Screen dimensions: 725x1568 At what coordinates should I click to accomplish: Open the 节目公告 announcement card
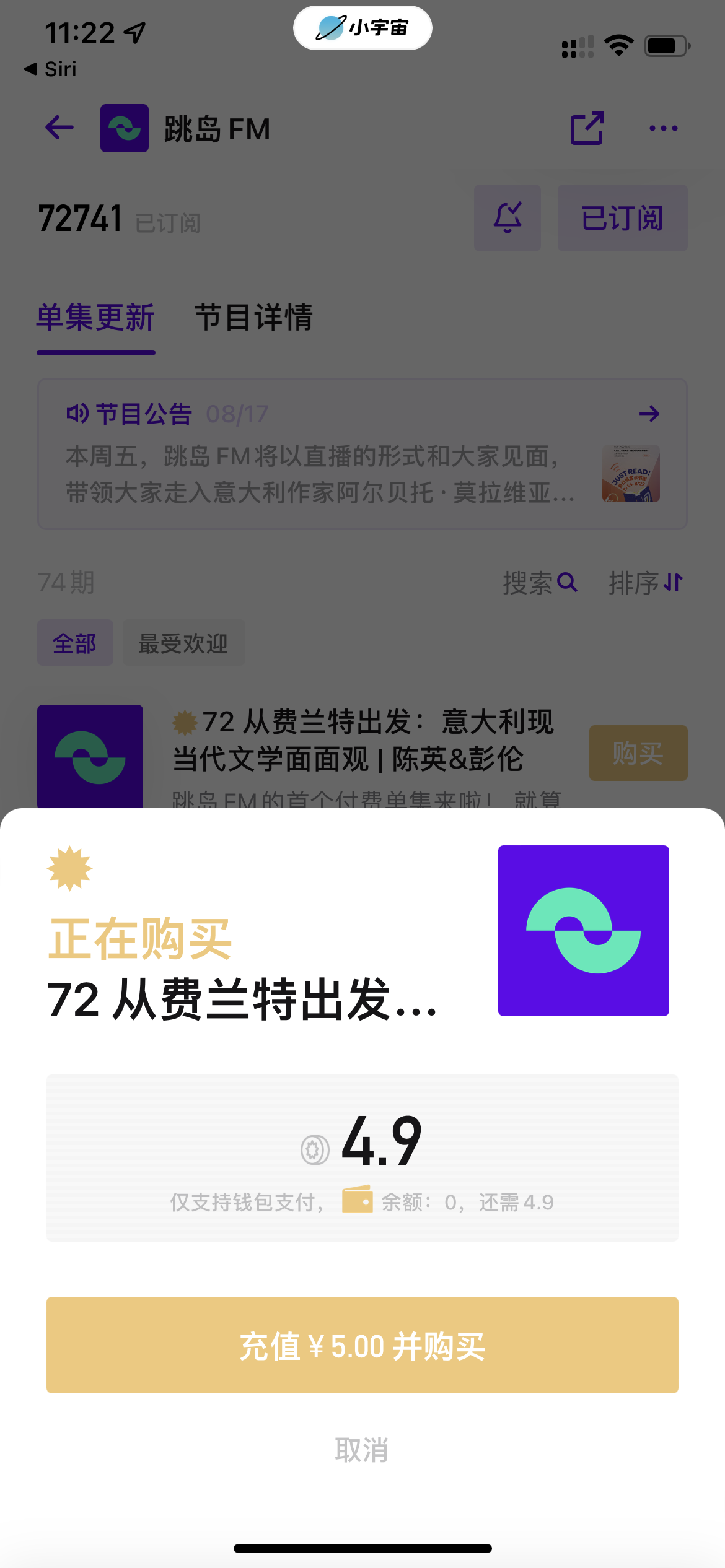362,454
